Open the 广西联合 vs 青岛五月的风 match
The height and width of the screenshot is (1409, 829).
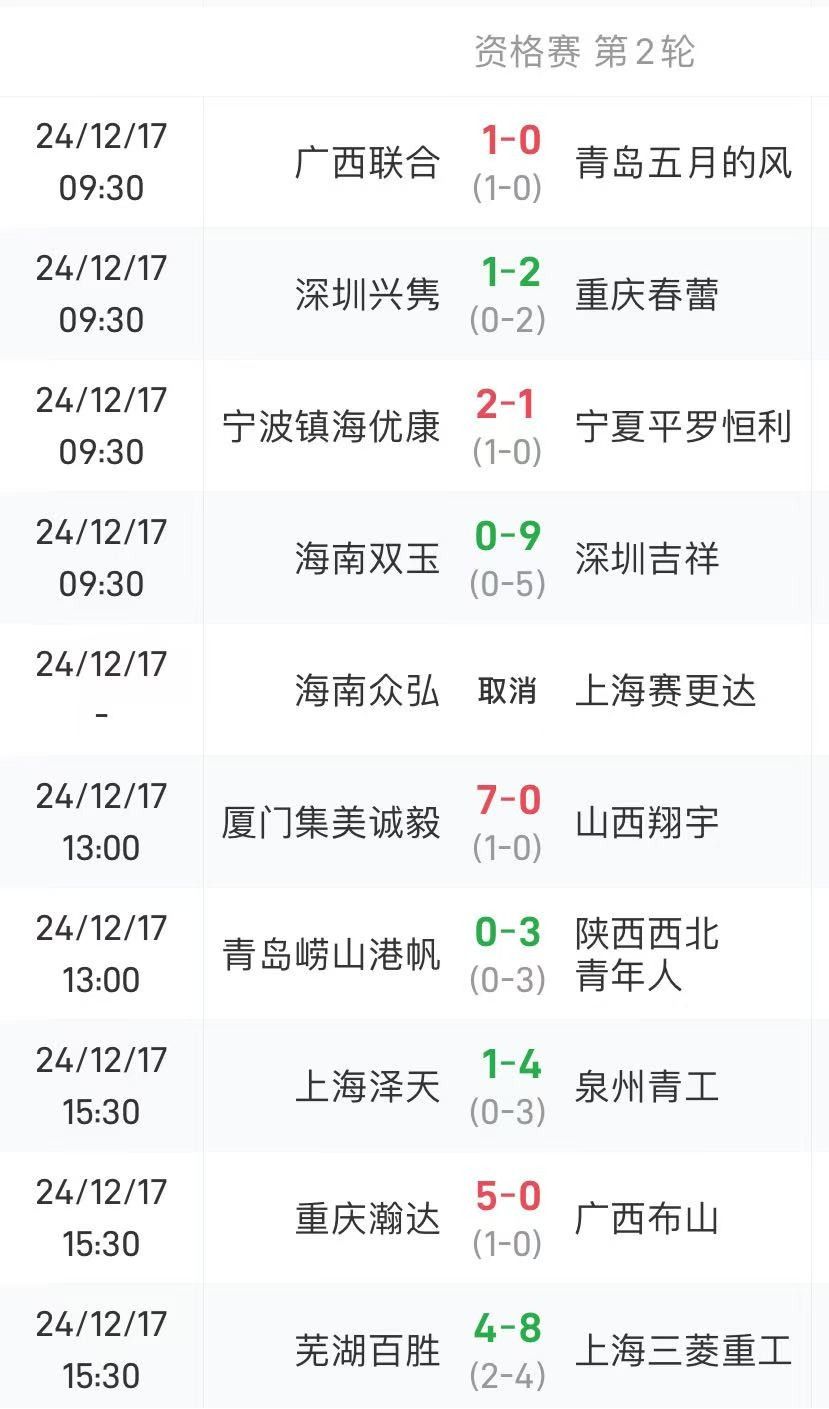tap(414, 162)
